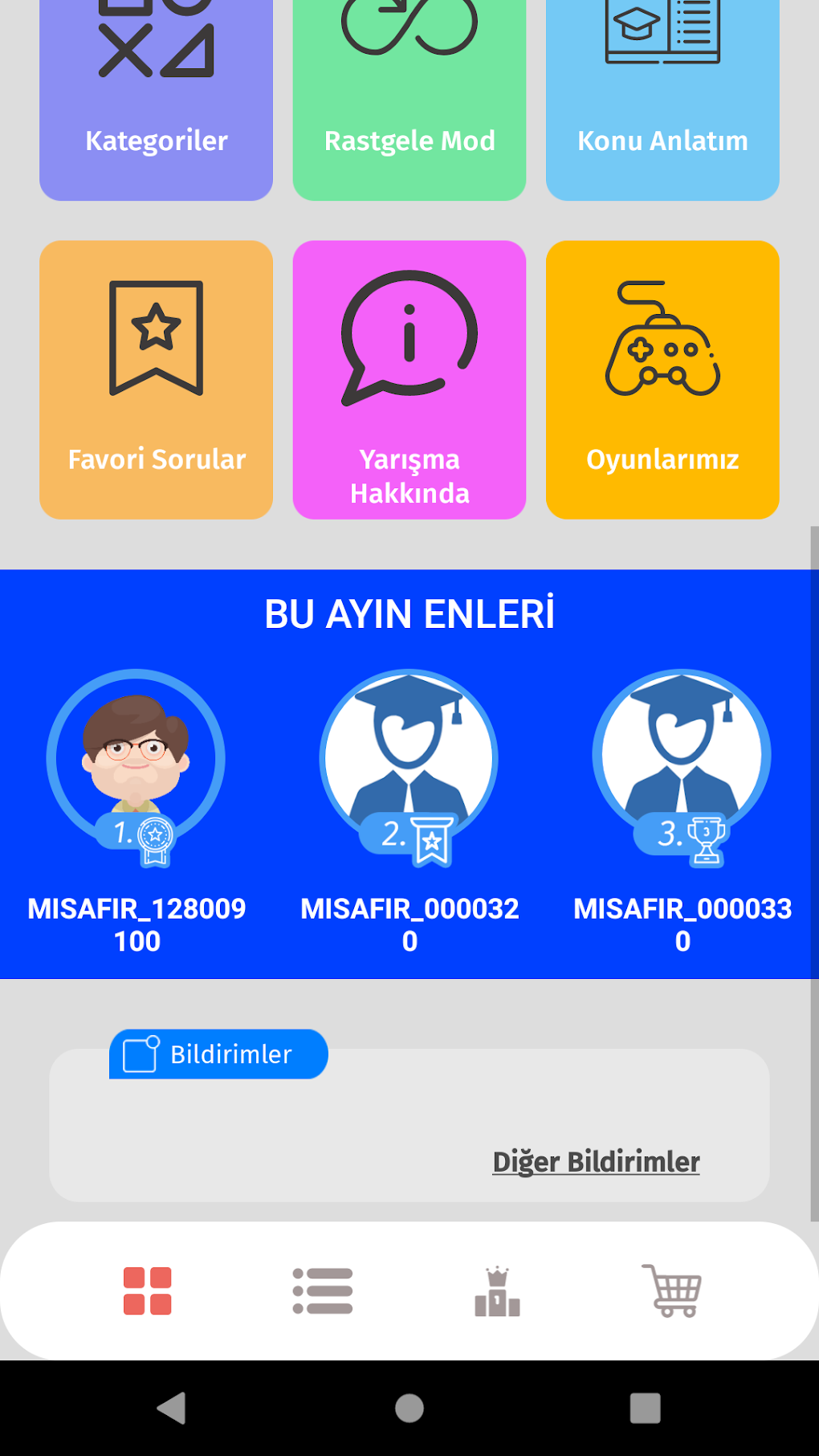Viewport: 819px width, 1456px height.
Task: Tap the system back button
Action: [171, 1408]
